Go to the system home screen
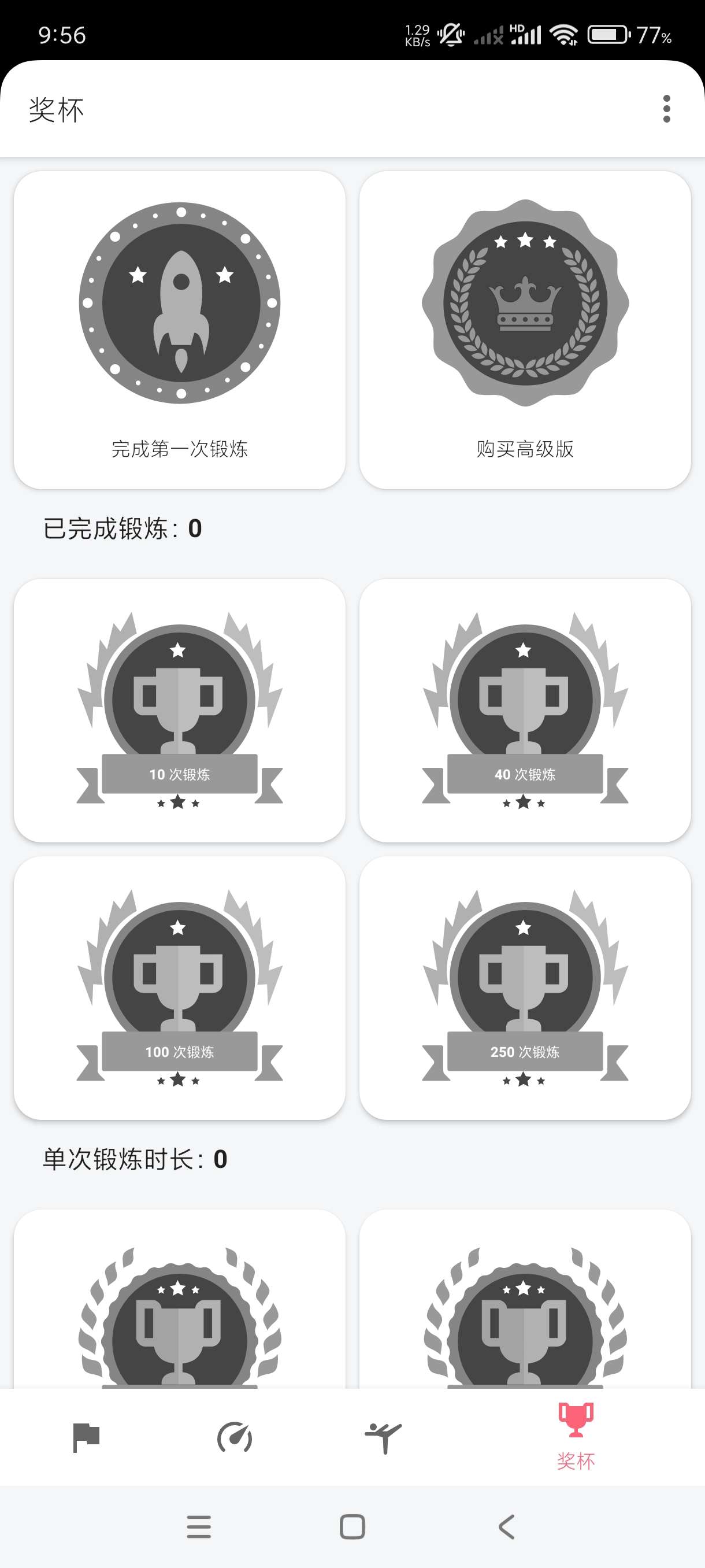Screen dimensions: 705x1568 pyautogui.click(x=352, y=1526)
